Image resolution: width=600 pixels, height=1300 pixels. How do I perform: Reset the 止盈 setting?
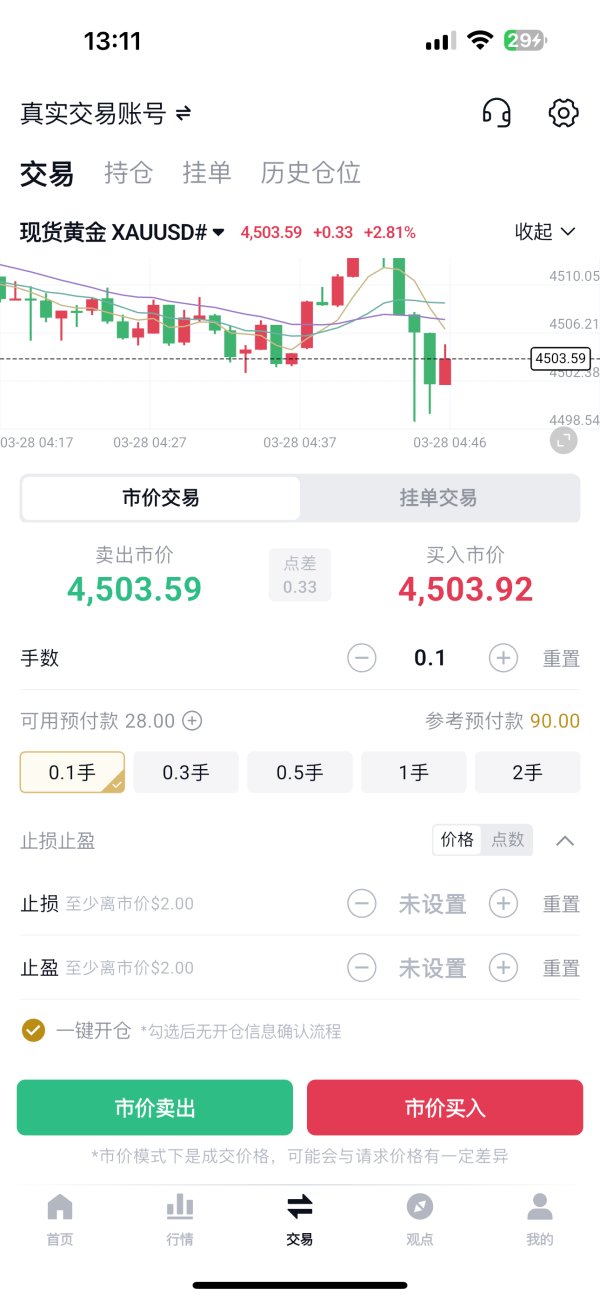click(x=561, y=968)
